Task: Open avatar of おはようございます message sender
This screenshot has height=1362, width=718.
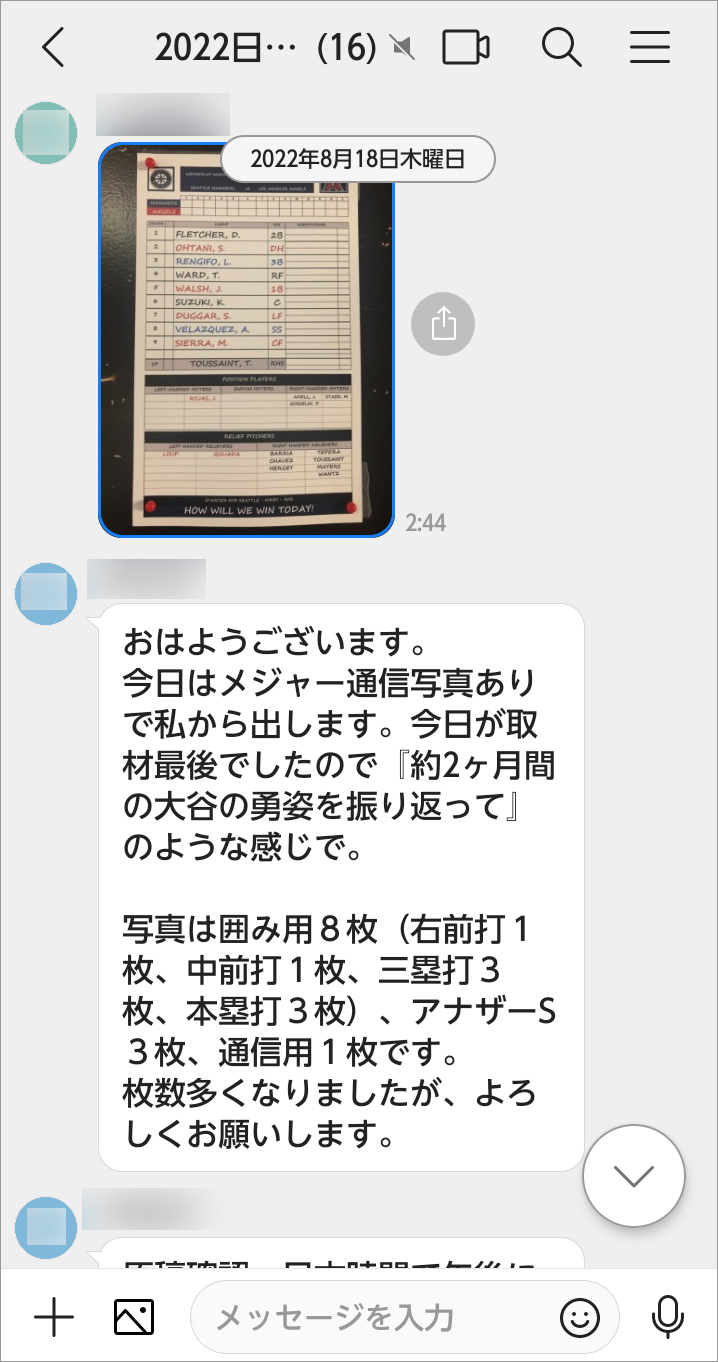Action: pyautogui.click(x=46, y=594)
